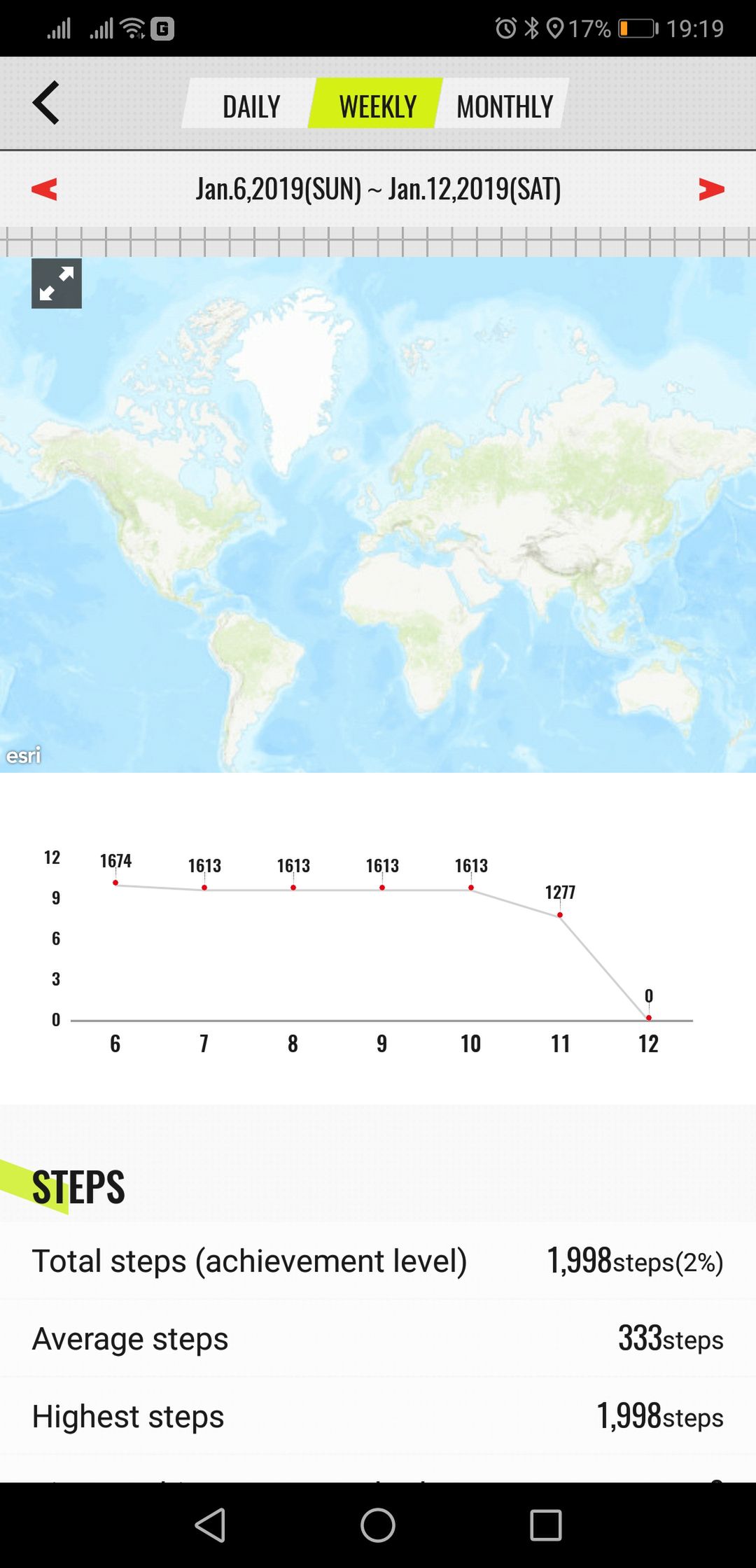
Task: Go to previous week with red left arrow
Action: click(44, 189)
